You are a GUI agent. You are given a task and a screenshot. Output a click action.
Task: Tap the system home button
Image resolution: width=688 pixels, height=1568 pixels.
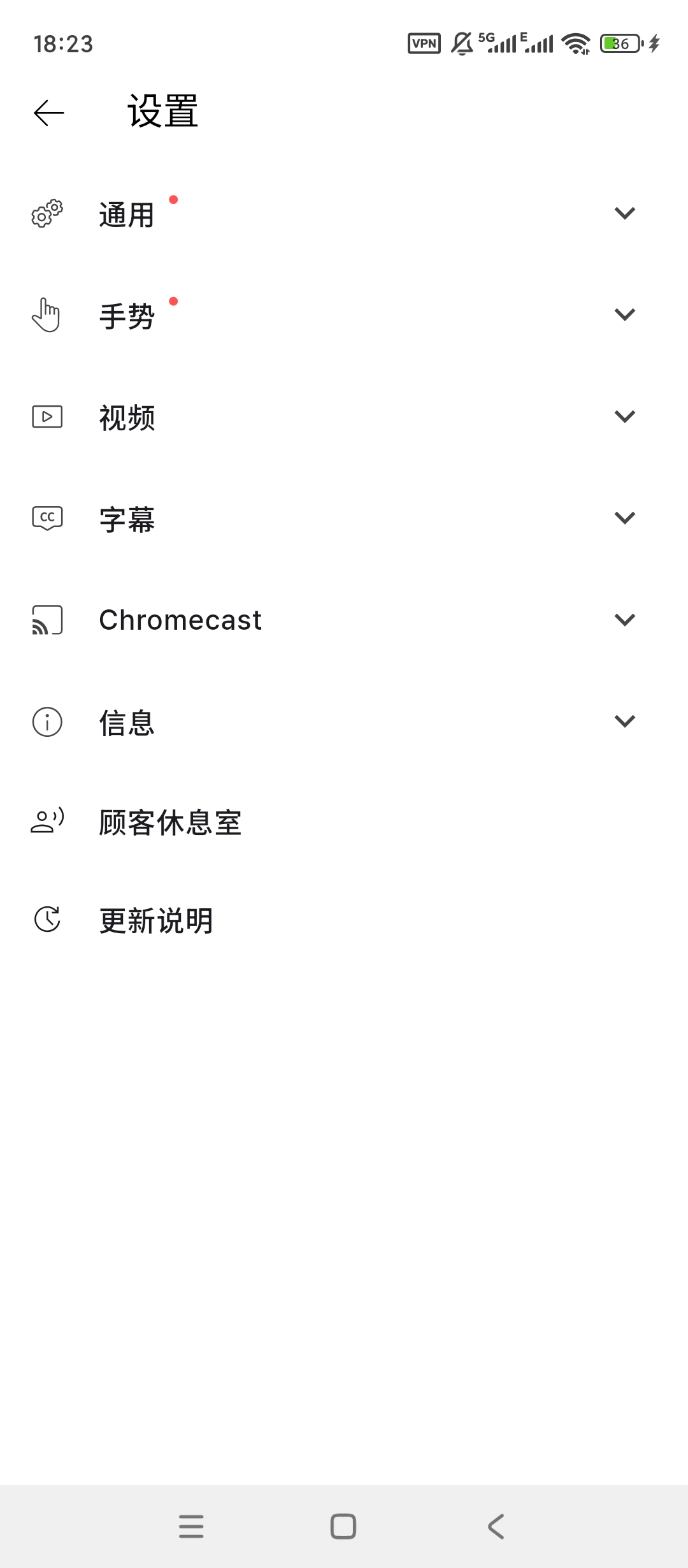coord(343,1526)
